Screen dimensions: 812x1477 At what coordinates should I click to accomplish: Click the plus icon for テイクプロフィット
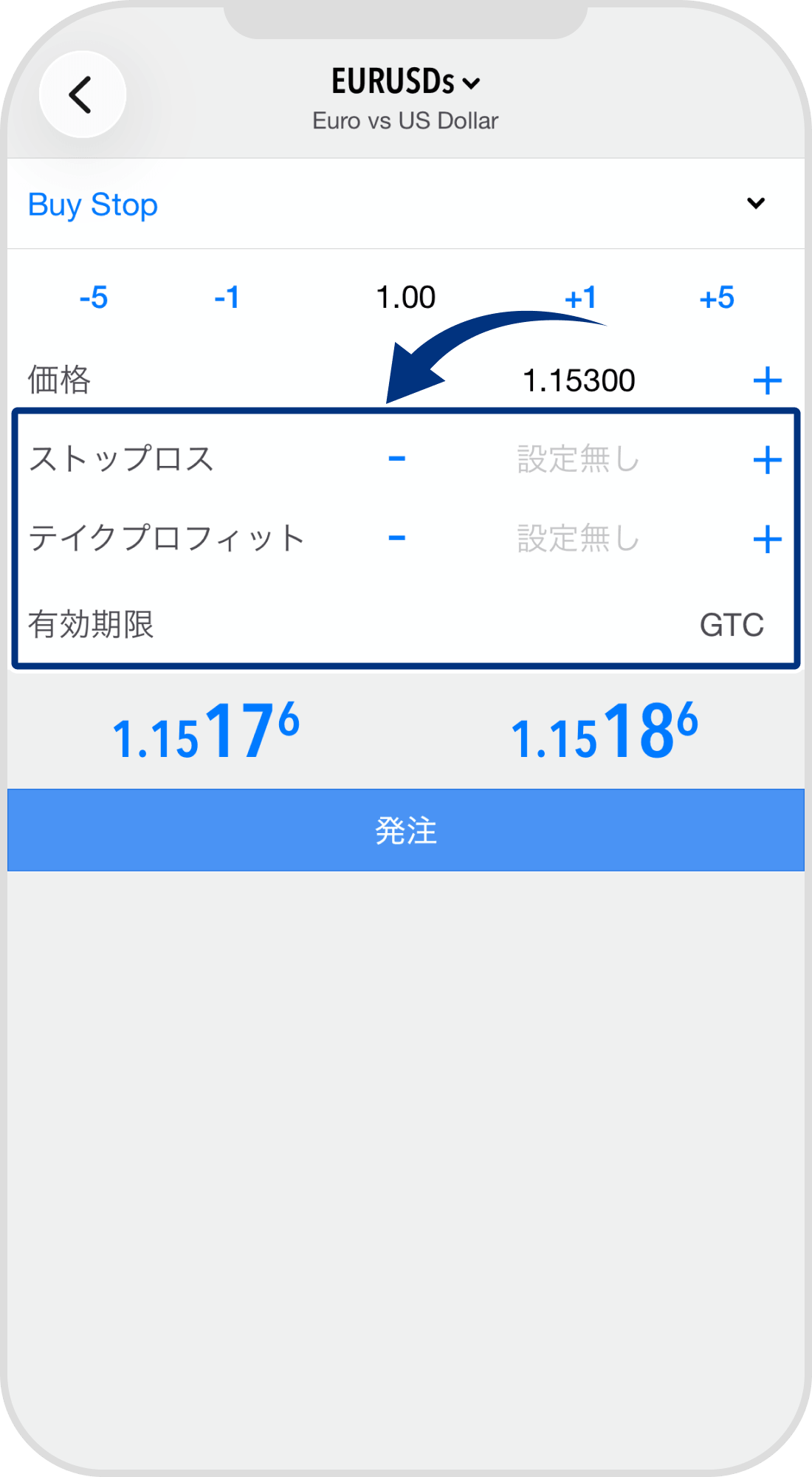point(769,538)
